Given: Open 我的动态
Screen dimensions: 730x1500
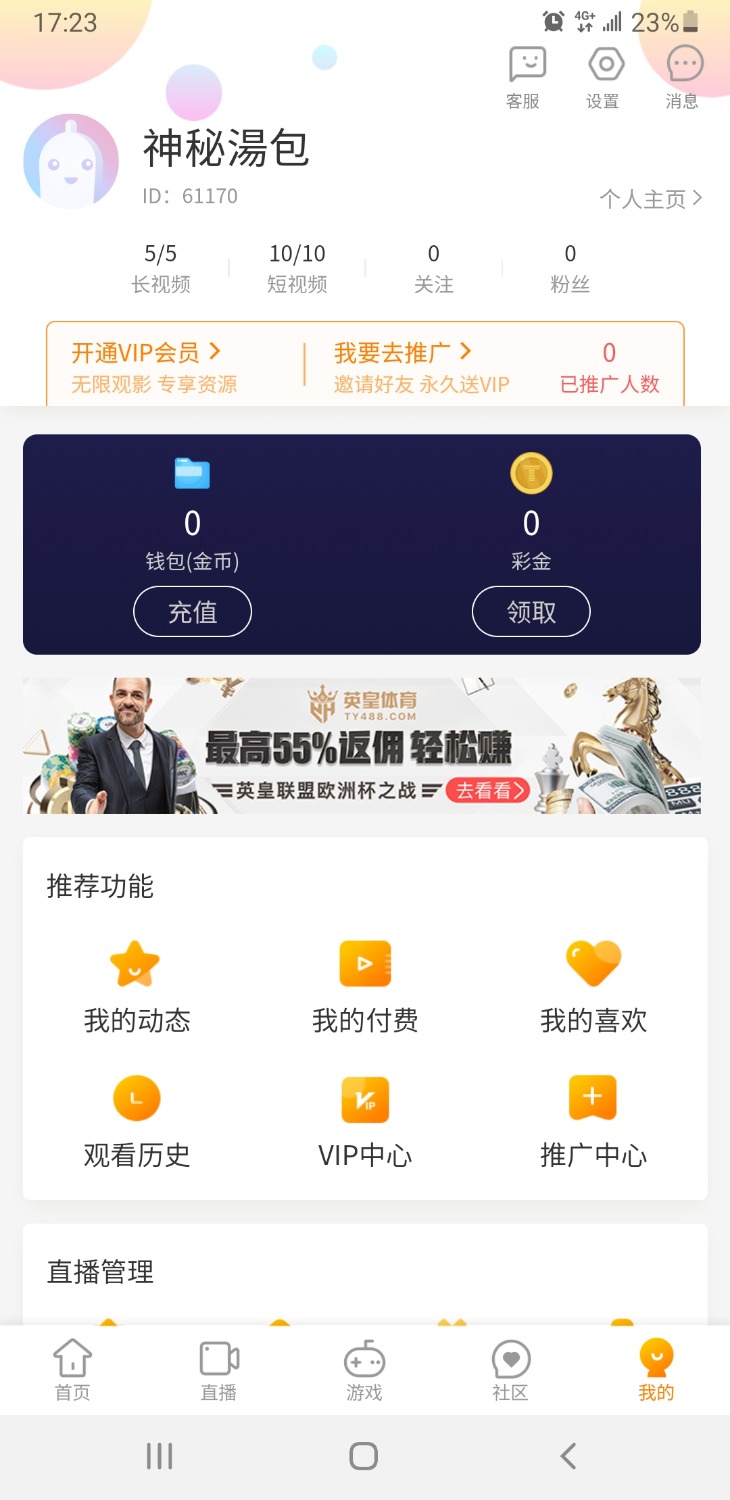Looking at the screenshot, I should point(137,987).
